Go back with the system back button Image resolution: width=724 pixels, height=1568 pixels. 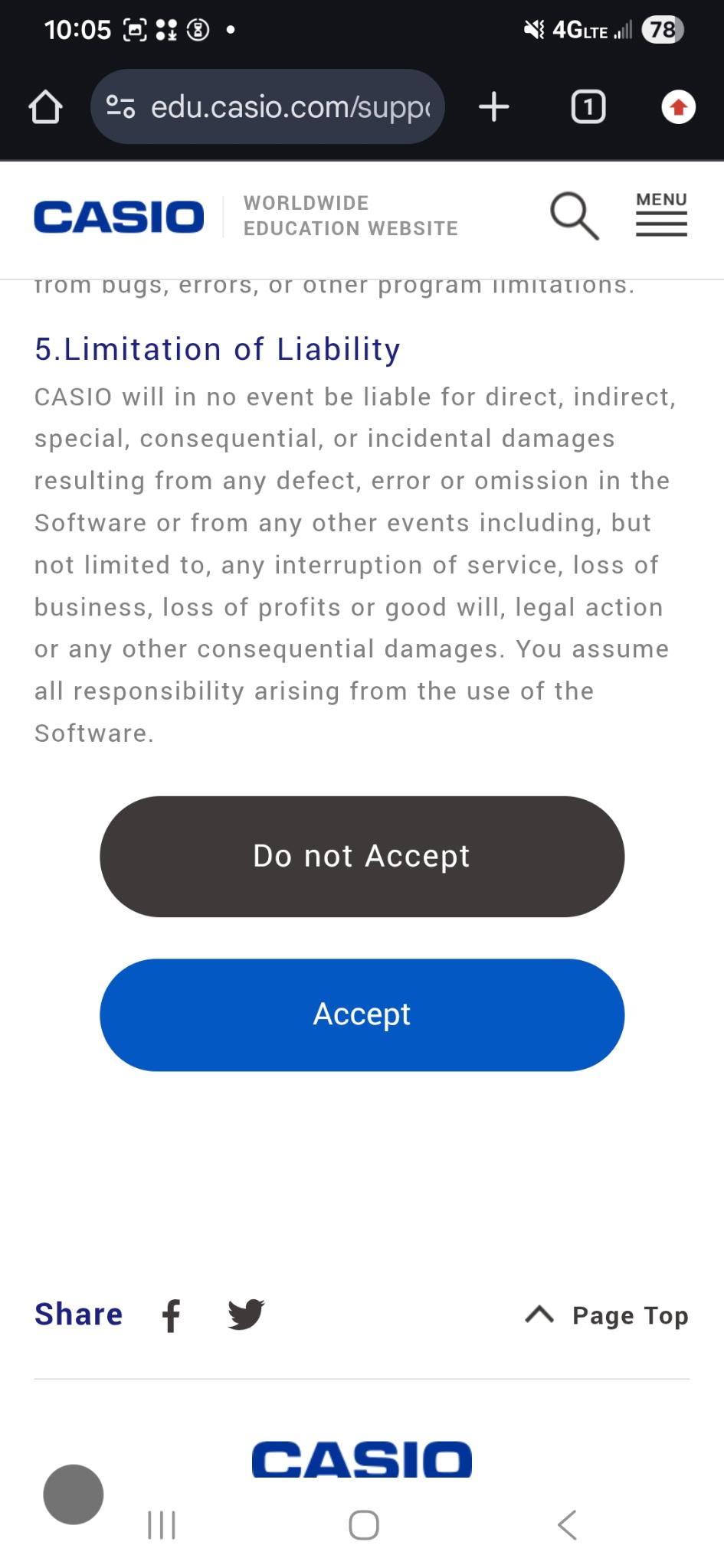click(x=567, y=1524)
